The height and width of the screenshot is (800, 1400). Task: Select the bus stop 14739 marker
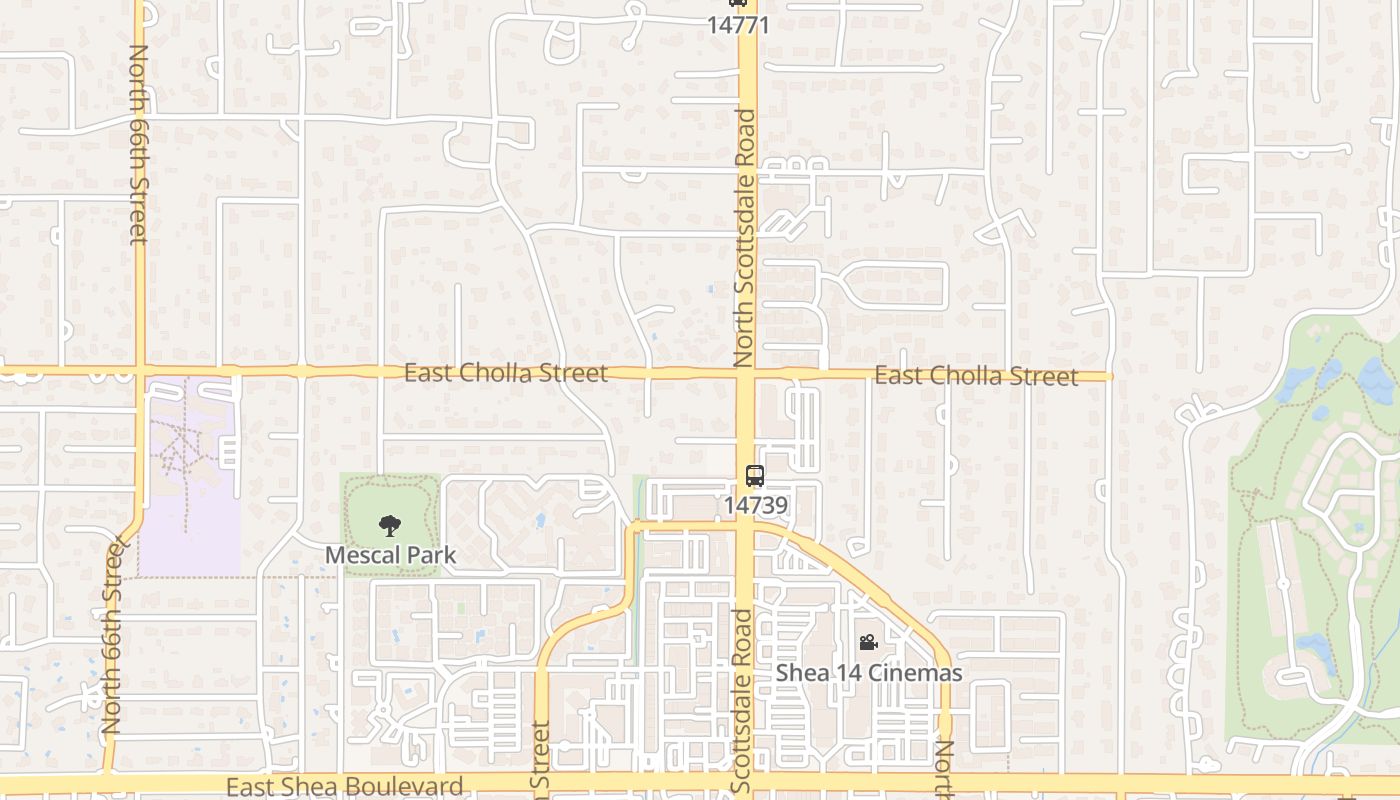pyautogui.click(x=755, y=476)
